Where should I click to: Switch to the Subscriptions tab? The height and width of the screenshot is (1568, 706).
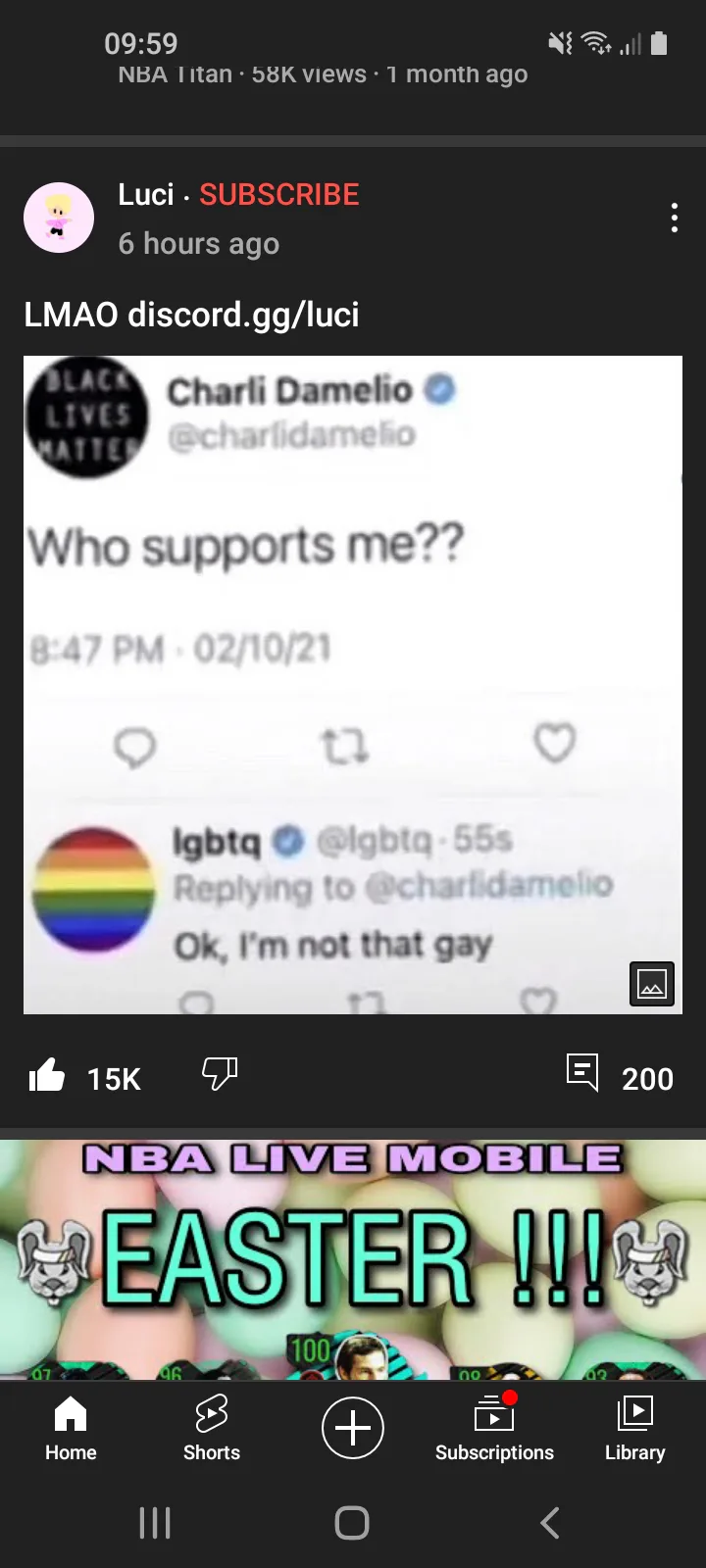494,1428
